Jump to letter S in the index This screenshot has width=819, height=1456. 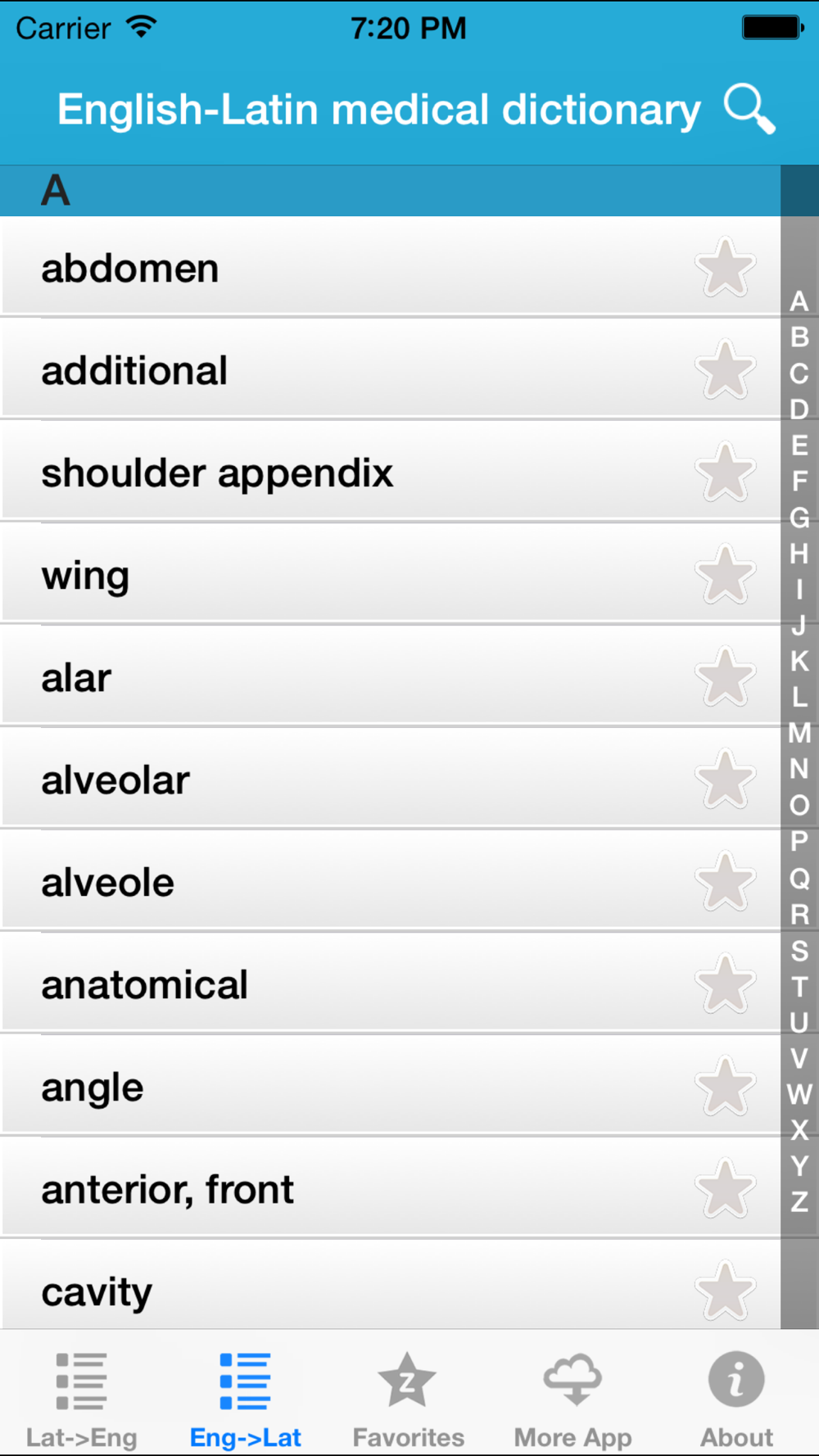pyautogui.click(x=799, y=951)
